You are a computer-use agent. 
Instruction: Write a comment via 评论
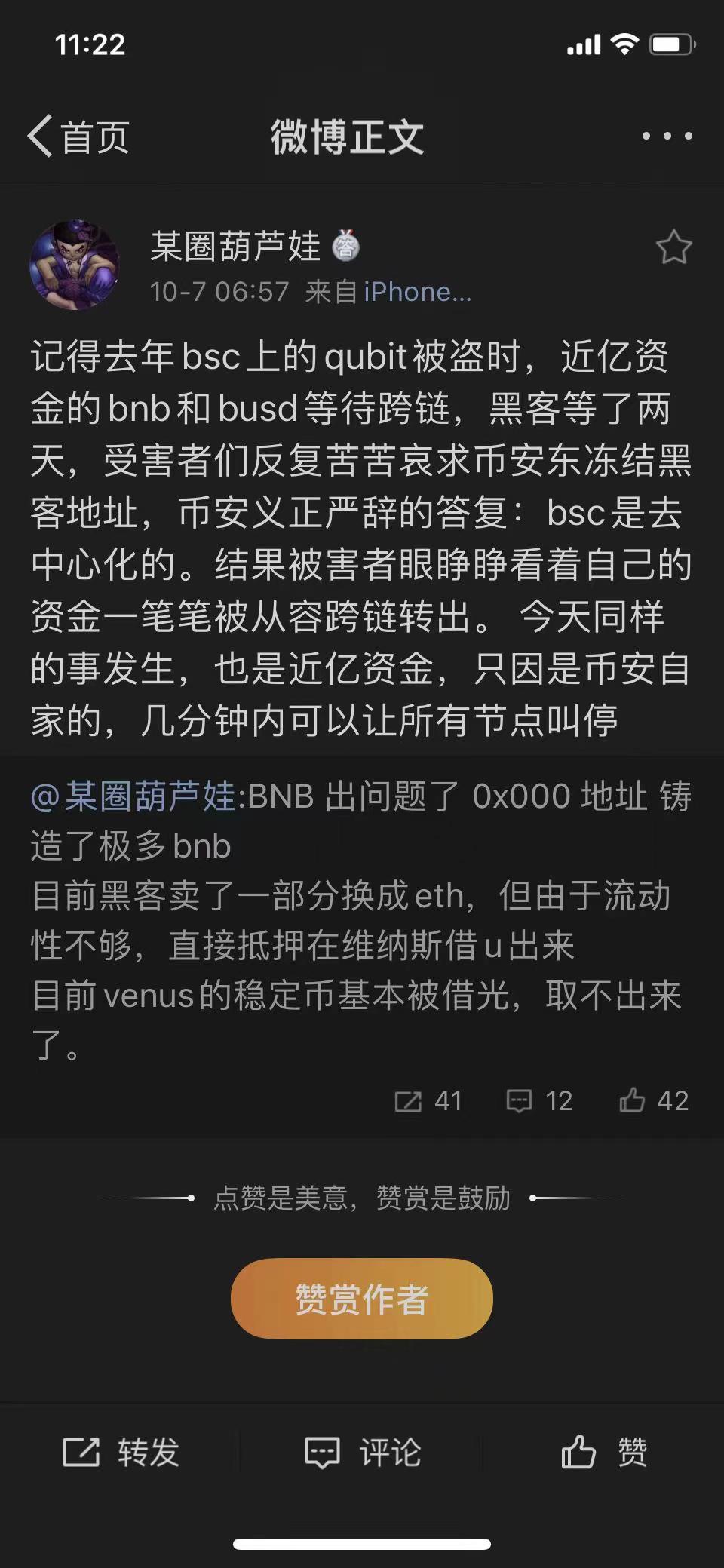tap(362, 1452)
